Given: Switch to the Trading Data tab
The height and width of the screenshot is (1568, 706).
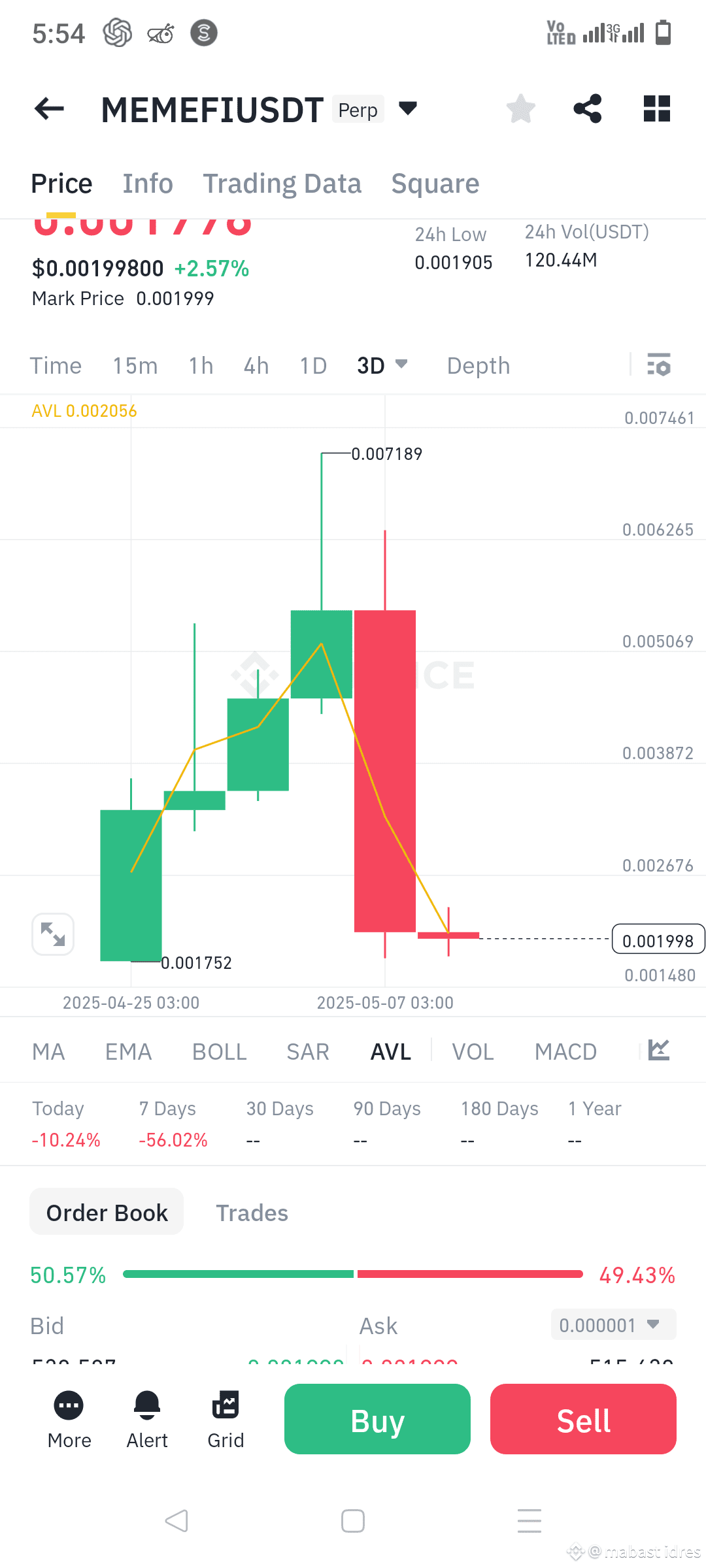Looking at the screenshot, I should point(282,184).
